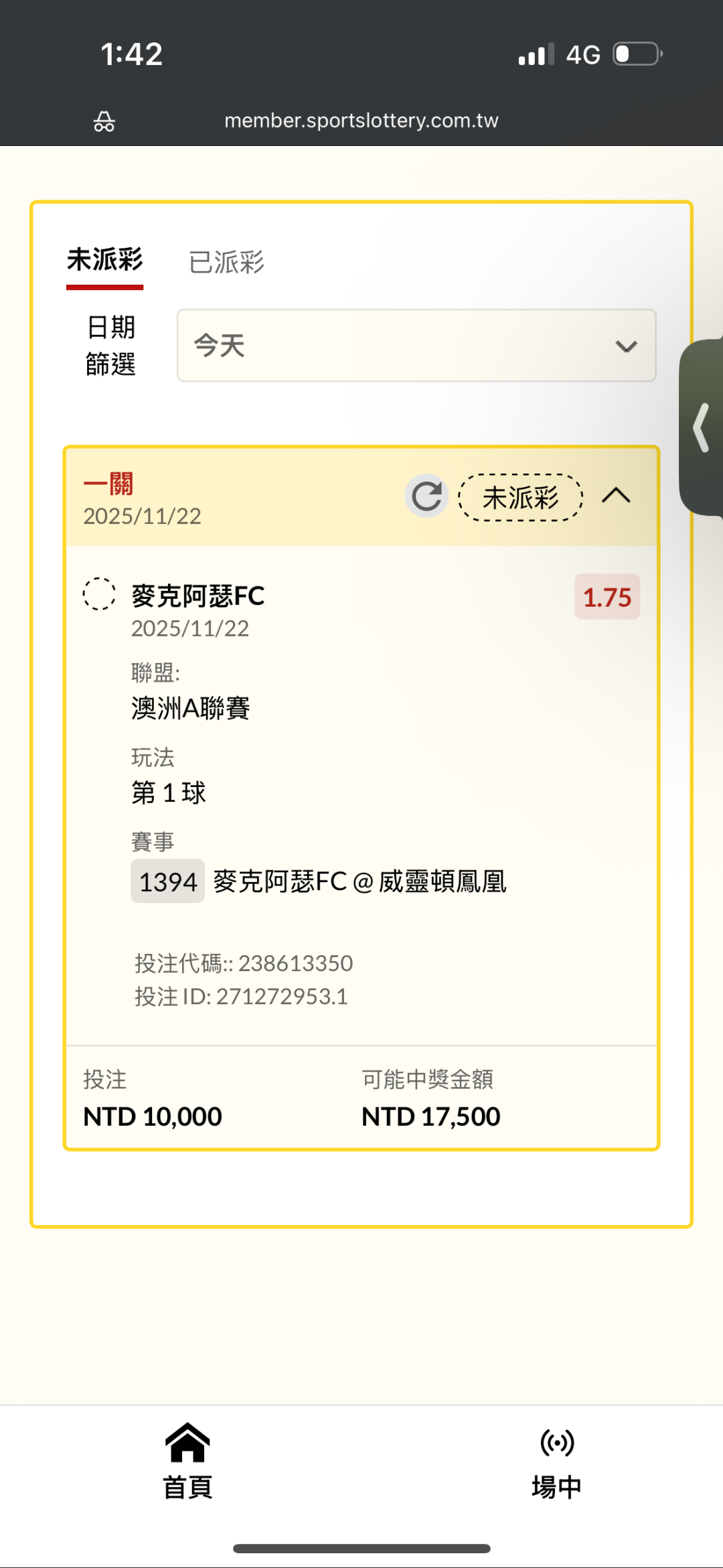Open the 今天 date filter dropdown
The height and width of the screenshot is (1568, 723).
click(x=416, y=346)
